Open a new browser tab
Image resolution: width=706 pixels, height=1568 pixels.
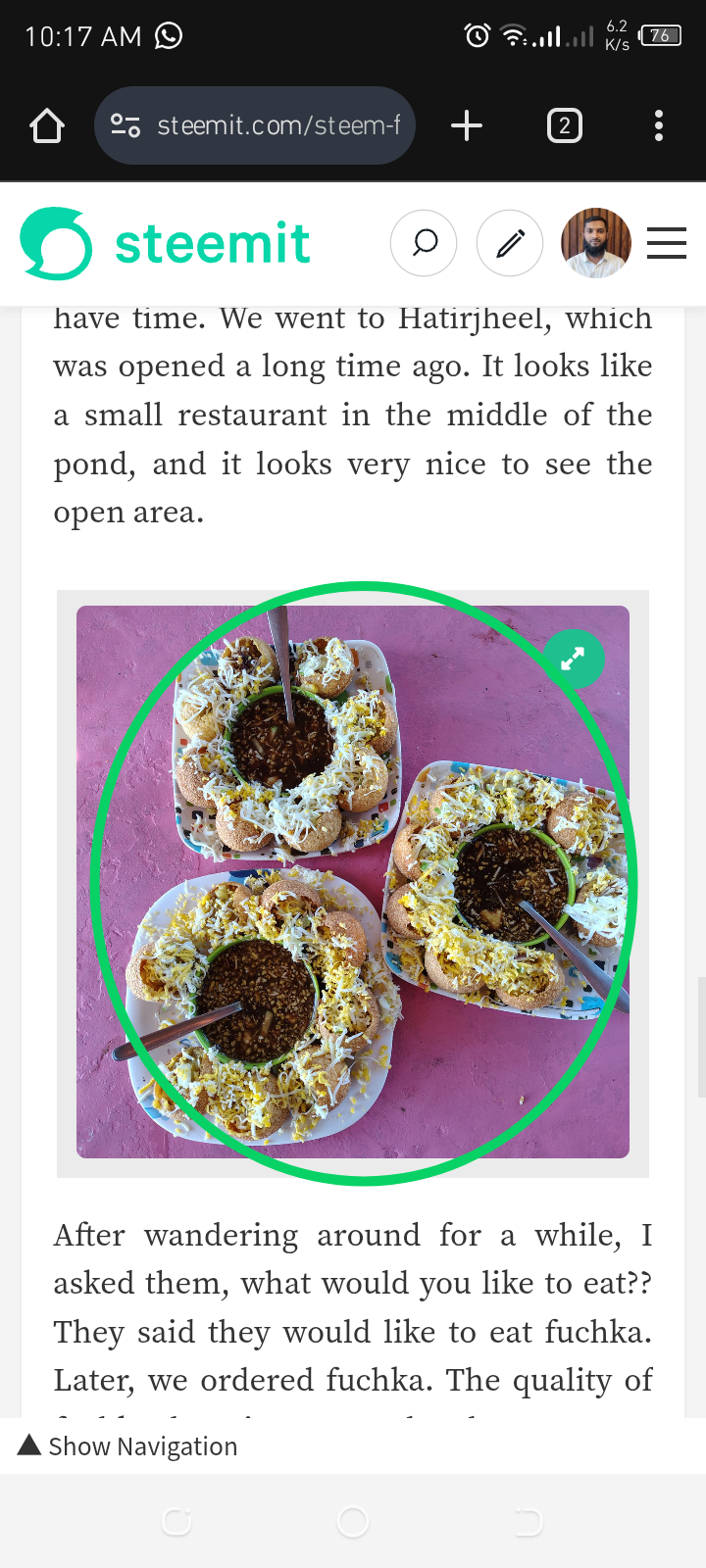[x=467, y=126]
